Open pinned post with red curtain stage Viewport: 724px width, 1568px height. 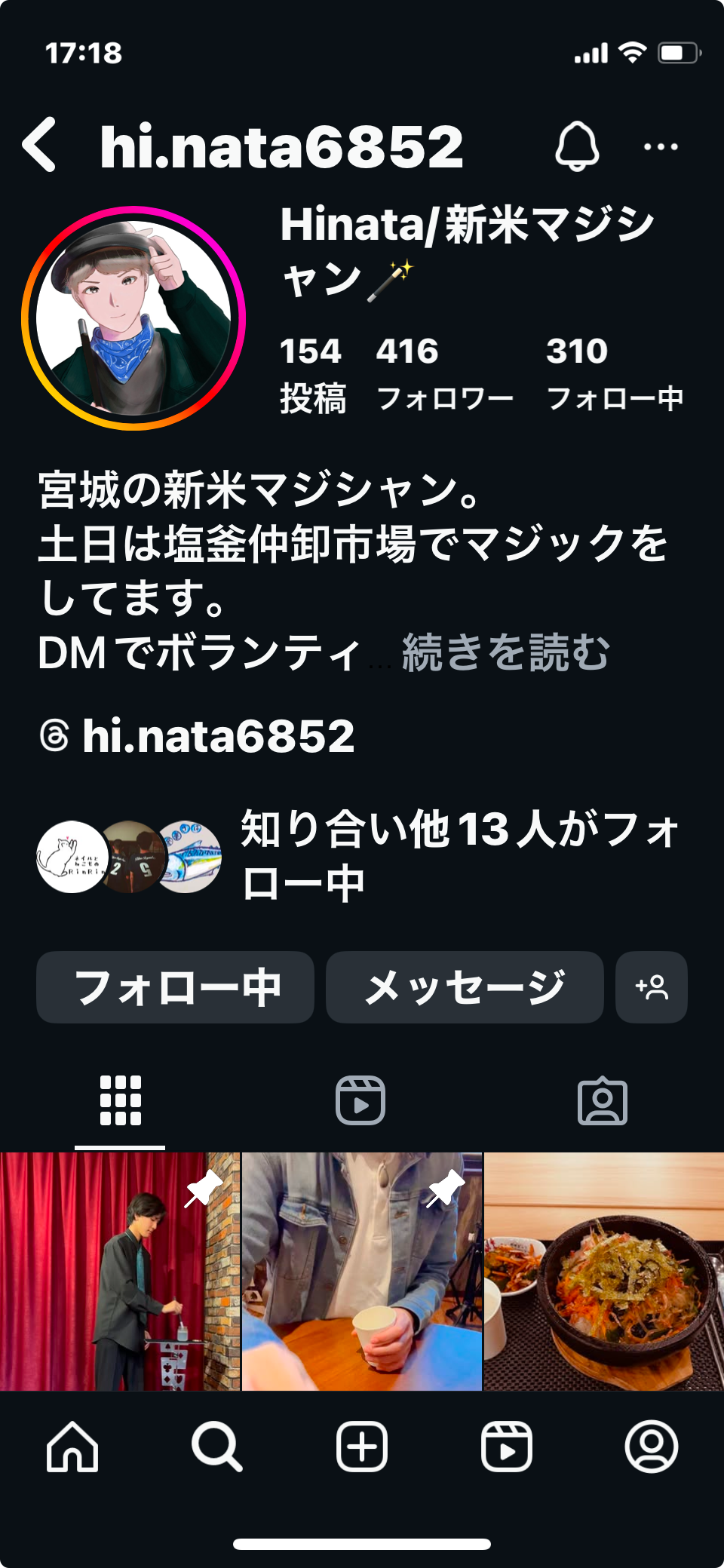[120, 1271]
